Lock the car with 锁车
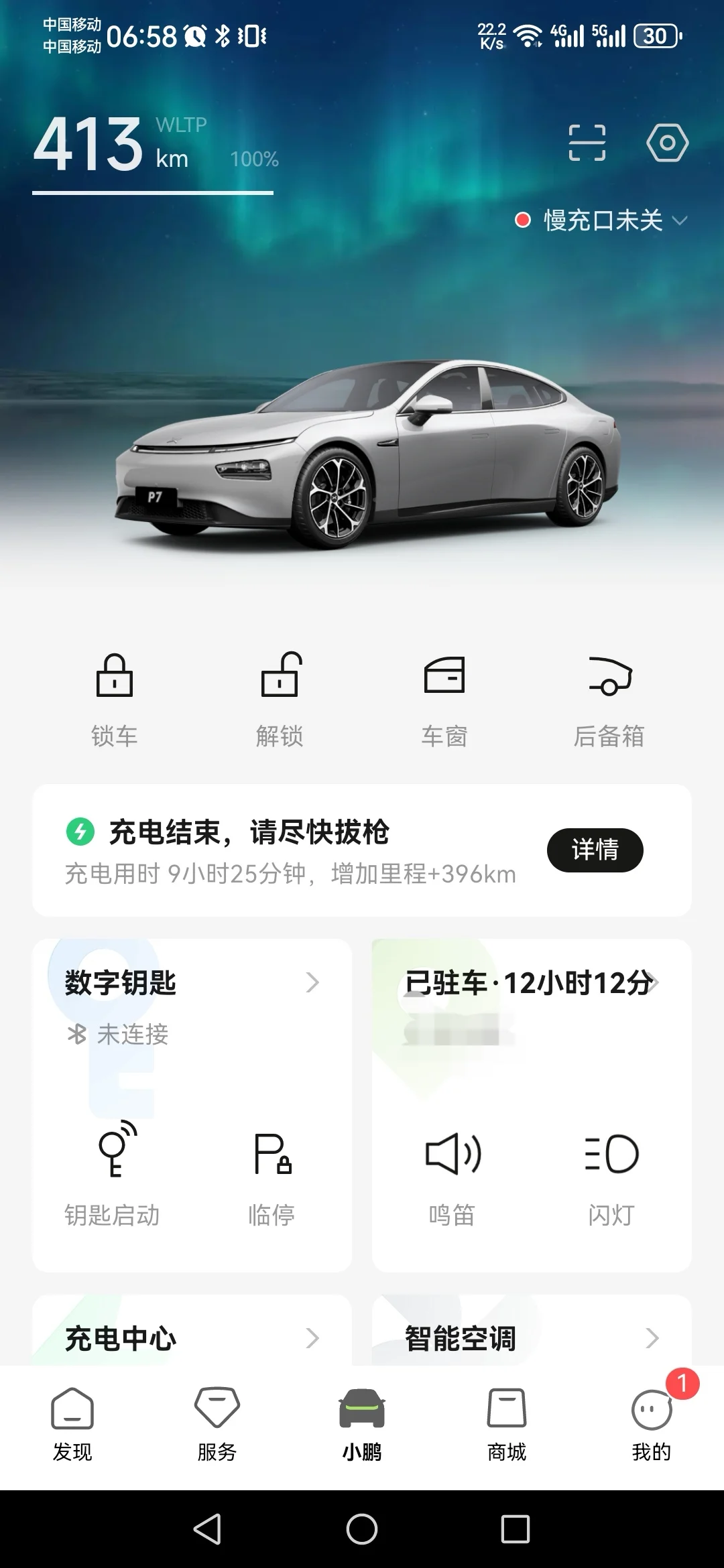This screenshot has height=1568, width=724. pos(115,698)
